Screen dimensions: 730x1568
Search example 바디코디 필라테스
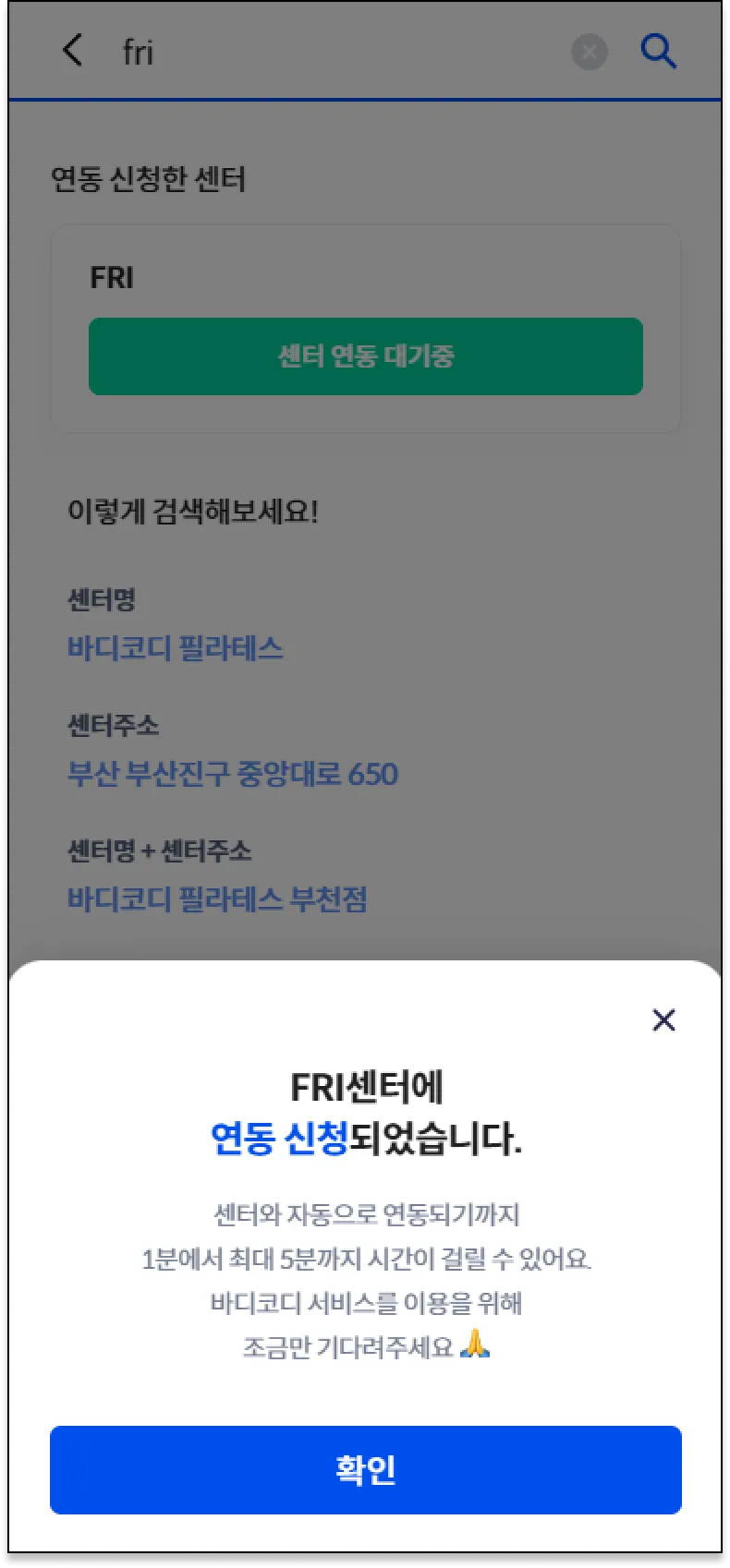[175, 647]
